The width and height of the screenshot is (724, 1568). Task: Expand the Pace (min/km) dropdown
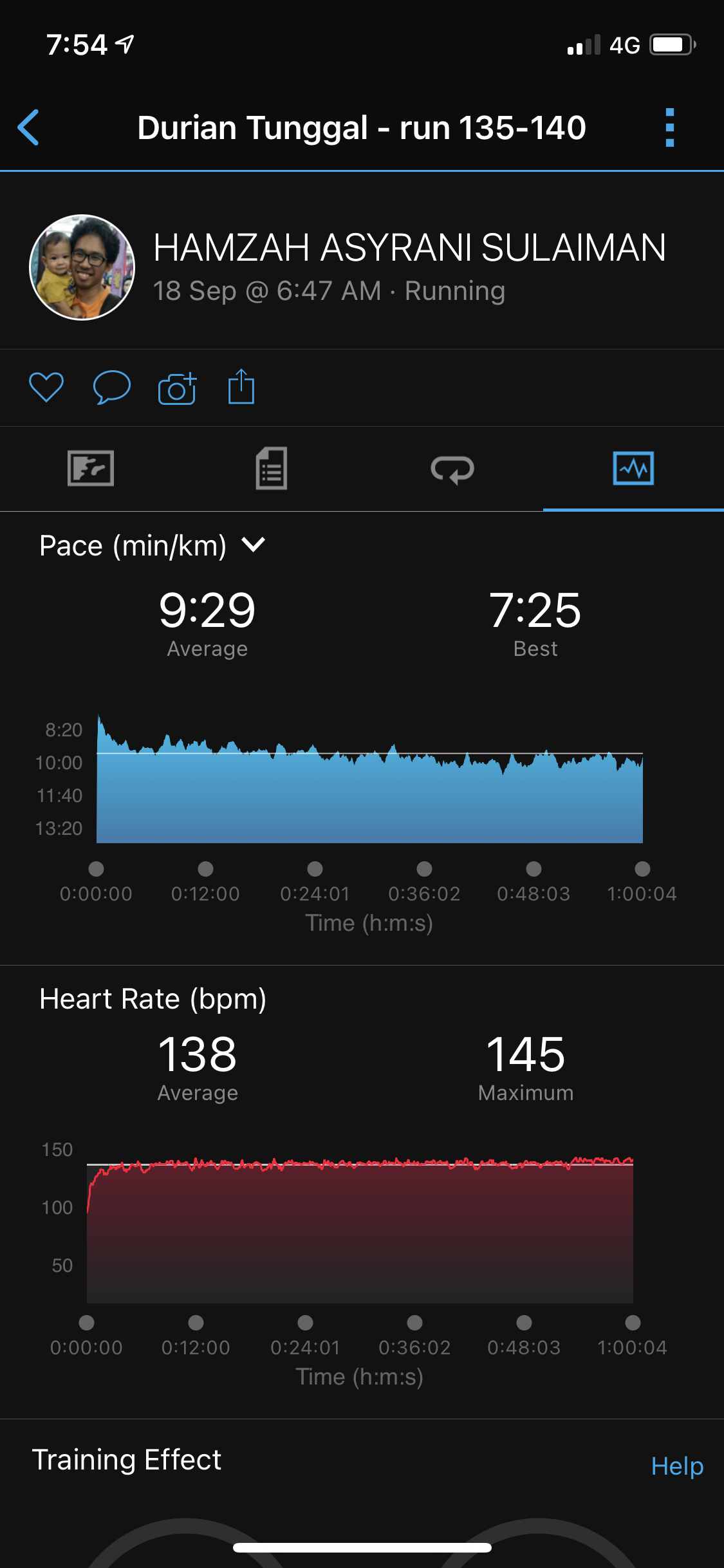(153, 546)
